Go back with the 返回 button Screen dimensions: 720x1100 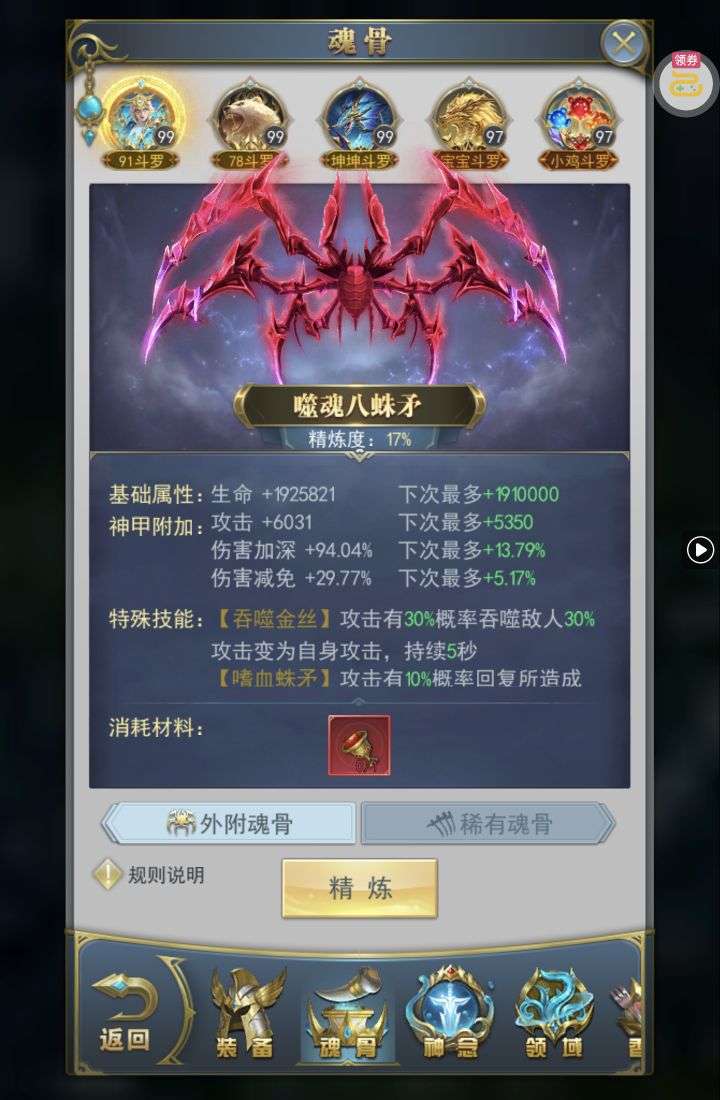(127, 1012)
